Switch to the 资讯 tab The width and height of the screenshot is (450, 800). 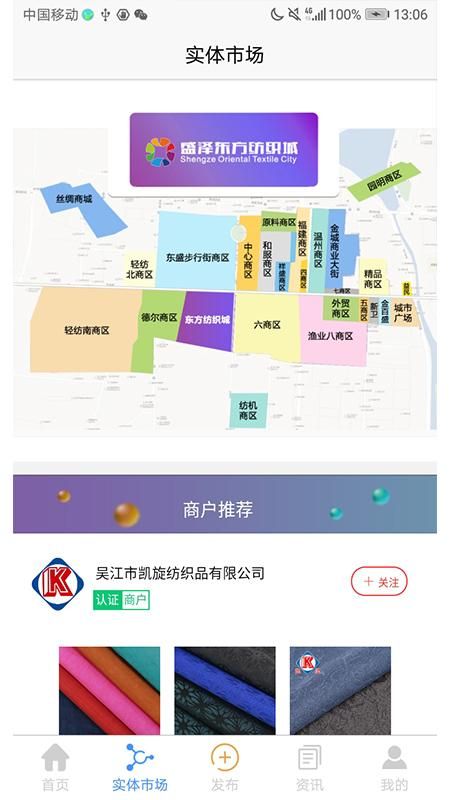[x=309, y=766]
